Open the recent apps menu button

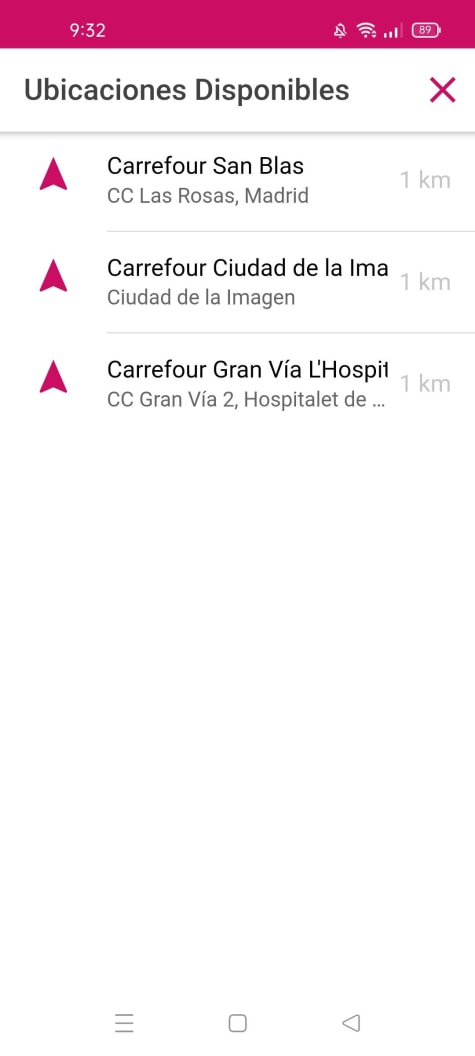pos(124,1023)
